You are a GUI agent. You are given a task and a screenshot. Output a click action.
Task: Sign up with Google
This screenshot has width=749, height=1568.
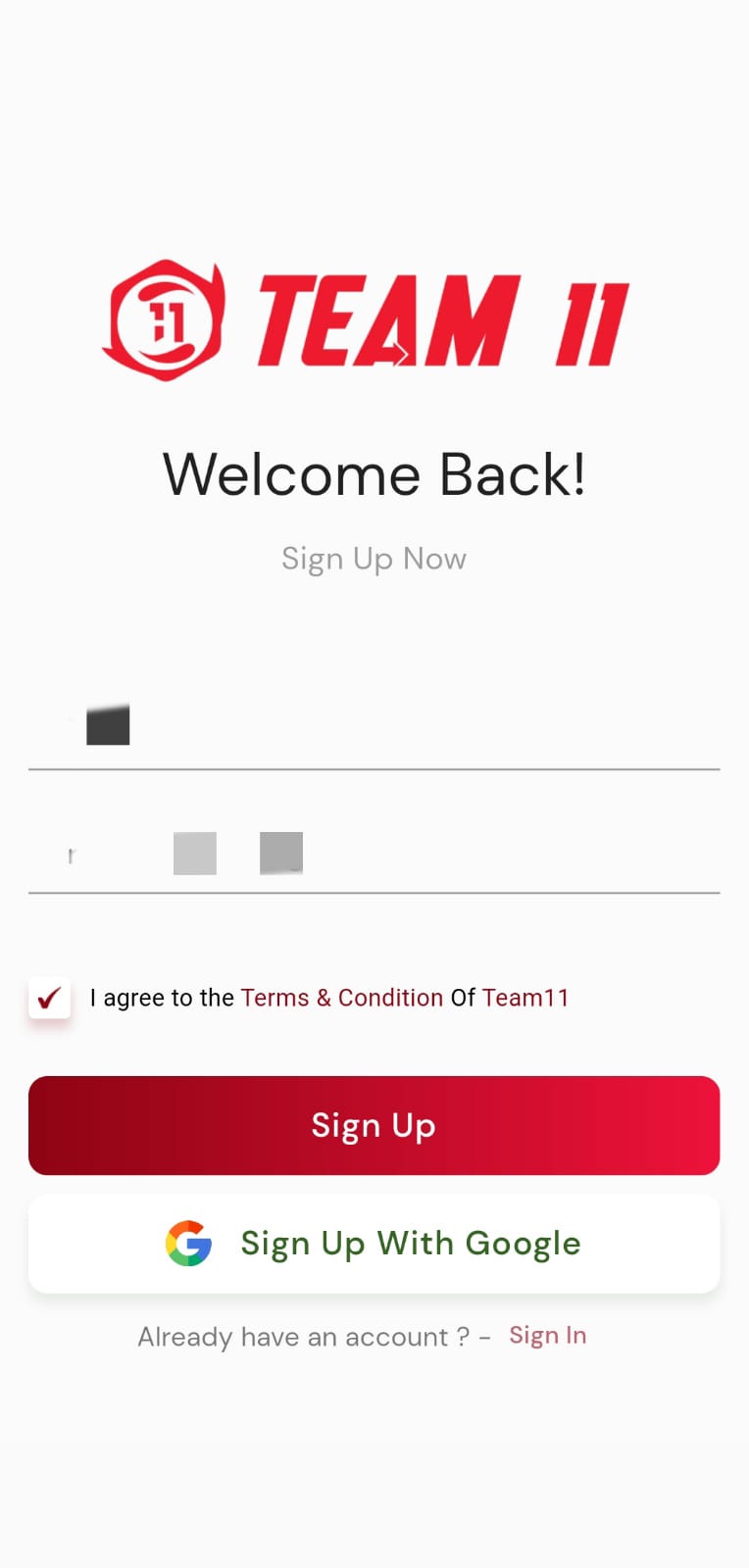374,1244
